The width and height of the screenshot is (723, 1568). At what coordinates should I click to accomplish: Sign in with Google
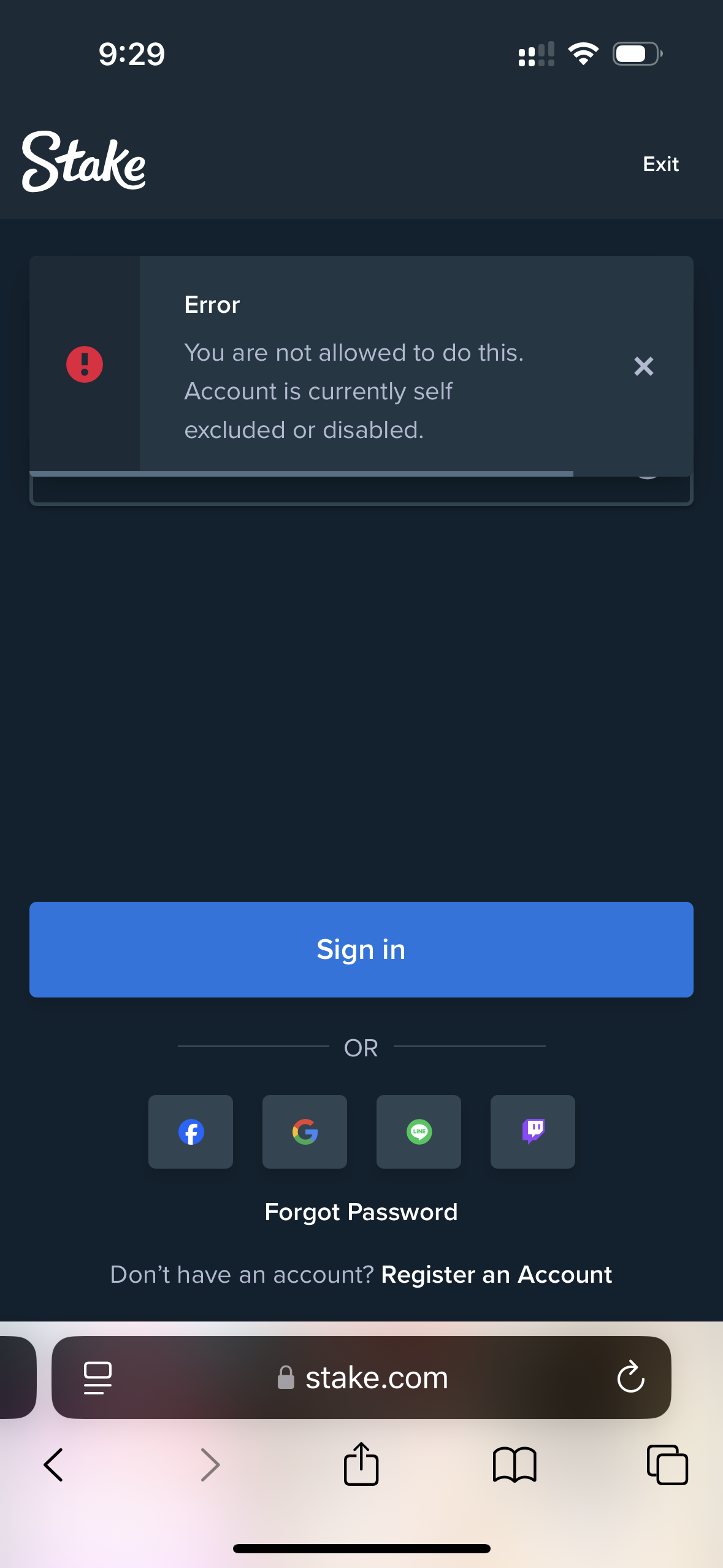click(x=305, y=1132)
